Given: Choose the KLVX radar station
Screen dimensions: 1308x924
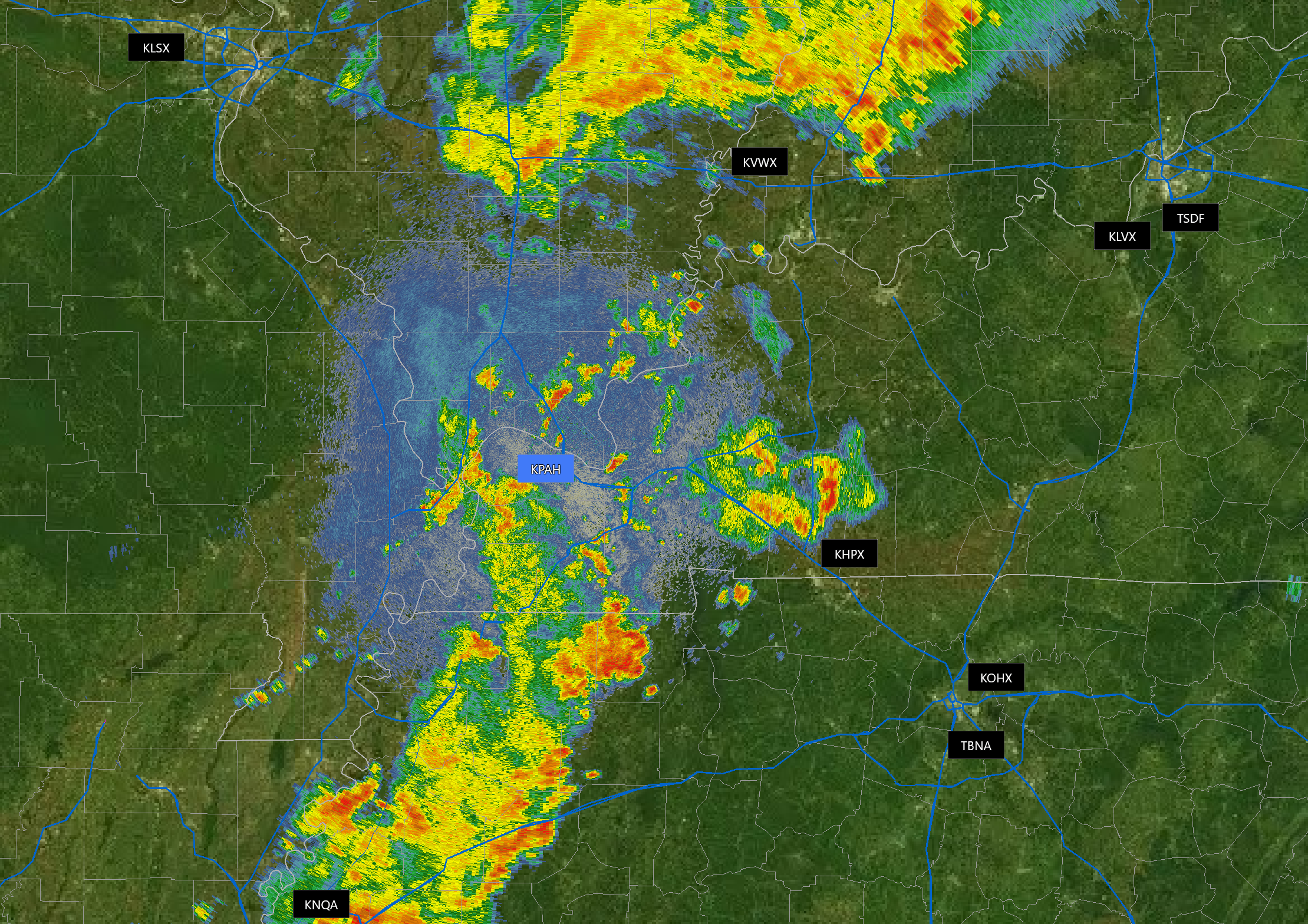Looking at the screenshot, I should click(x=1122, y=236).
